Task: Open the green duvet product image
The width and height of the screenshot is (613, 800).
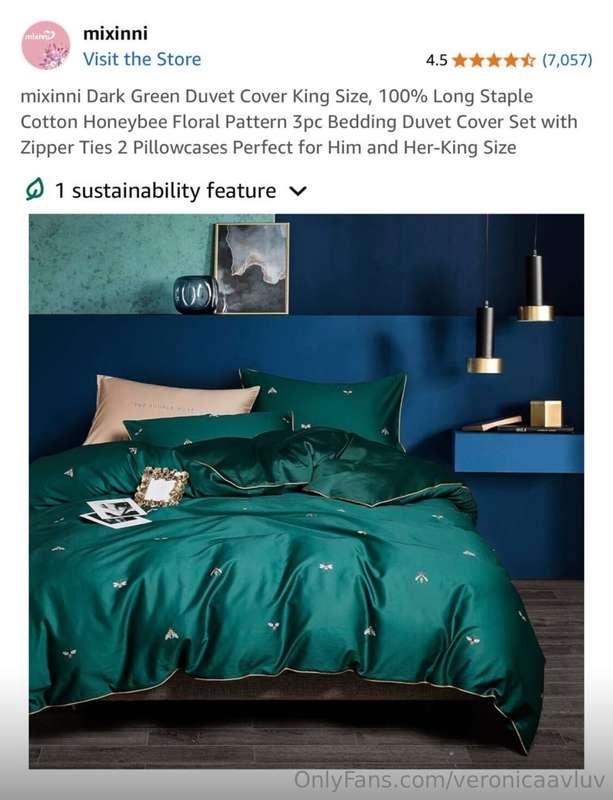Action: pos(306,490)
